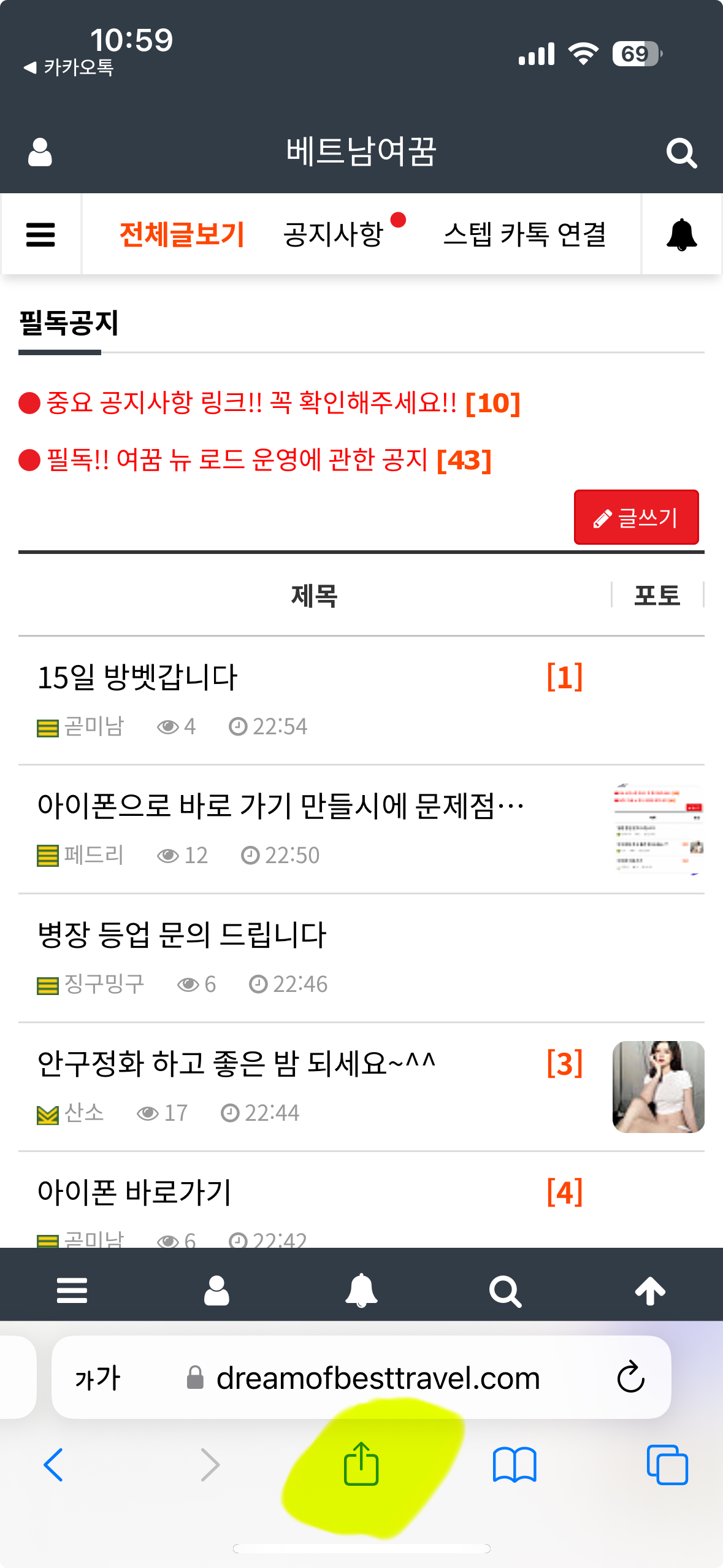Tap the red 글쓰기 write button
This screenshot has width=723, height=1568.
tap(636, 517)
